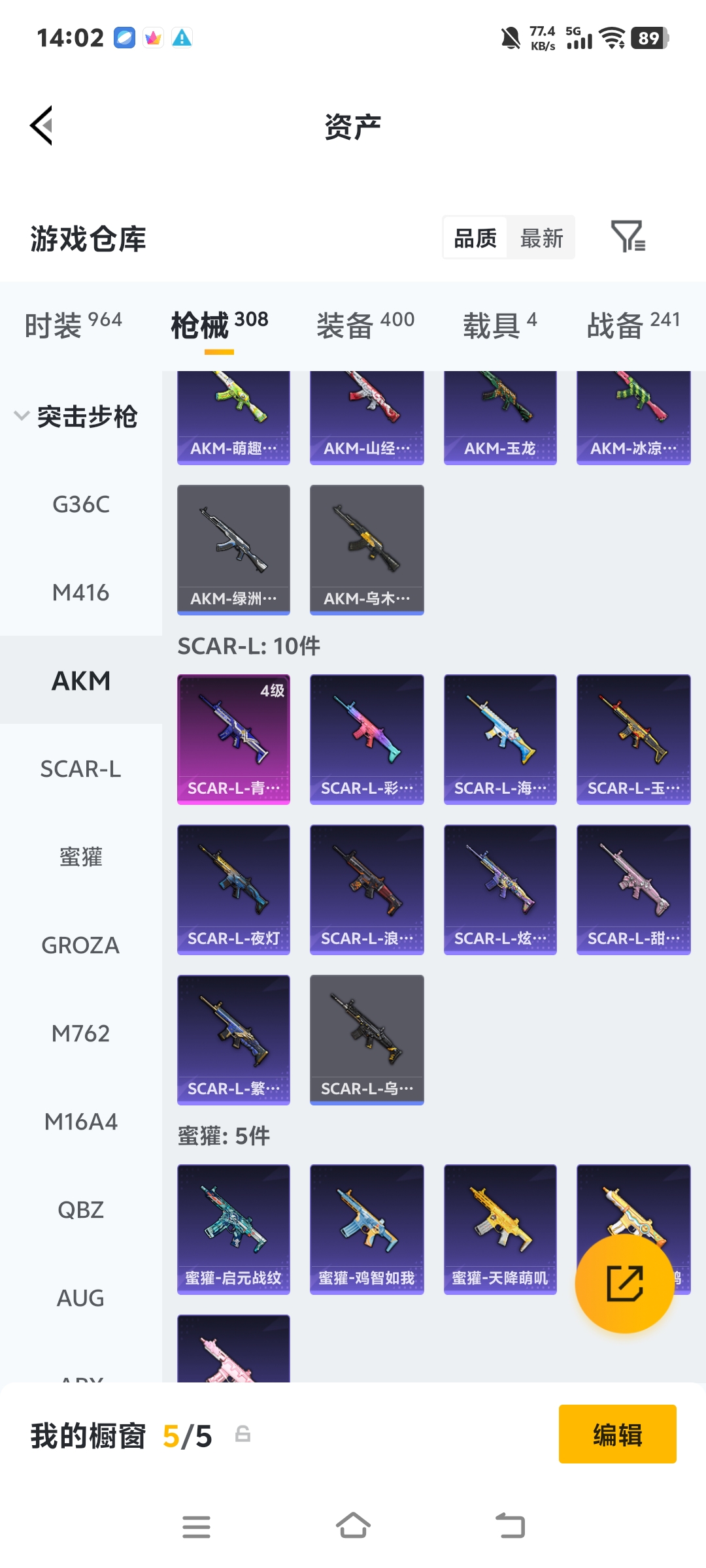This screenshot has width=706, height=1568.
Task: Select G36C in the weapon sidebar
Action: point(81,504)
